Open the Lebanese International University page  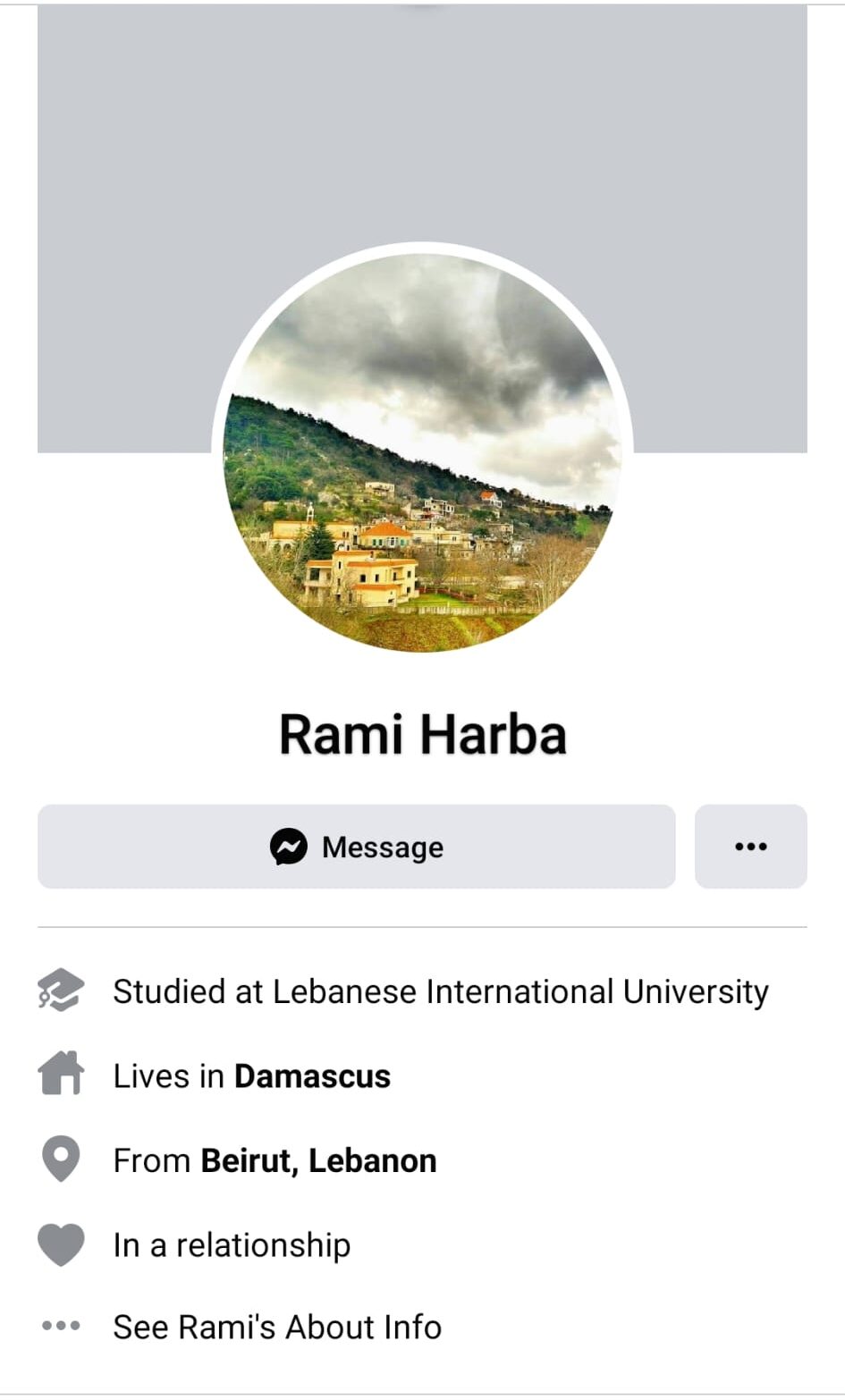click(x=520, y=992)
